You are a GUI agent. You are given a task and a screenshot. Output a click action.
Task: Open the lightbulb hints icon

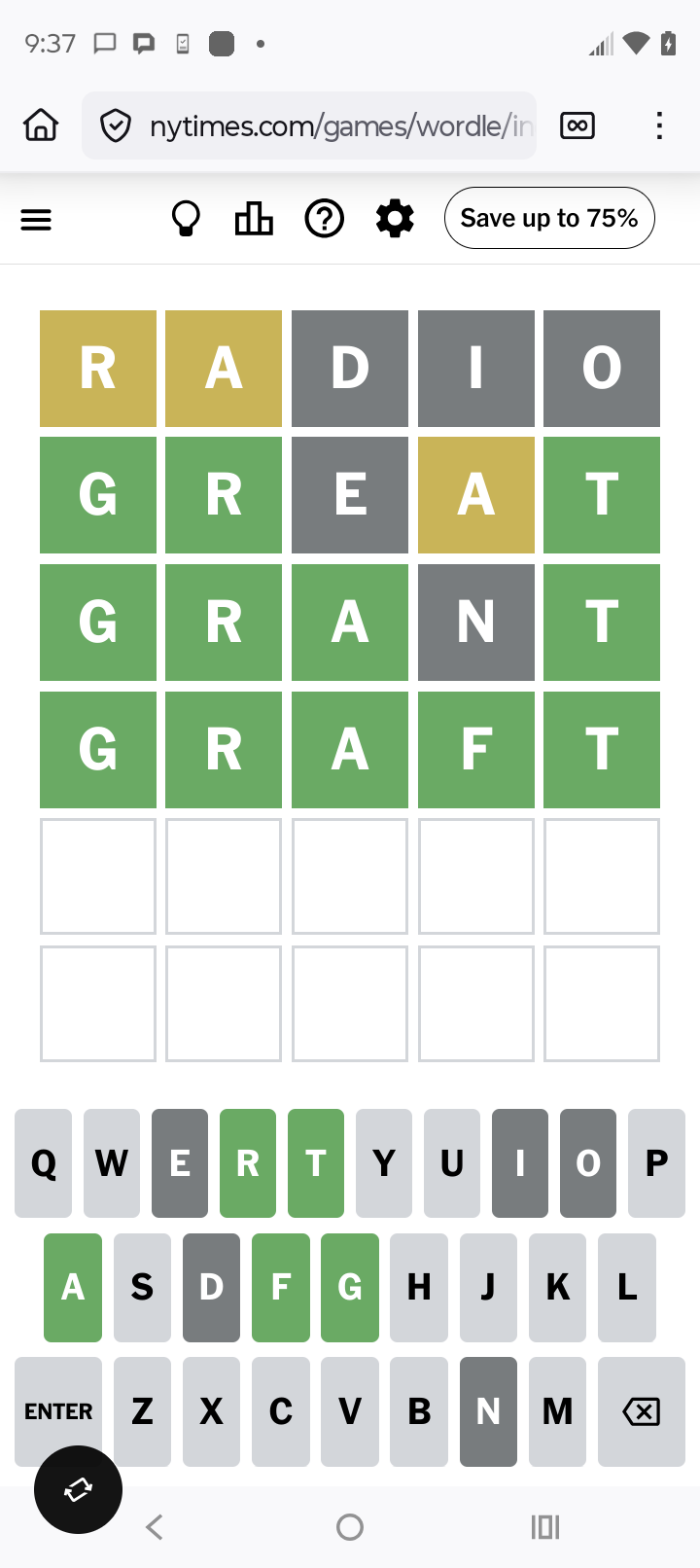[186, 219]
